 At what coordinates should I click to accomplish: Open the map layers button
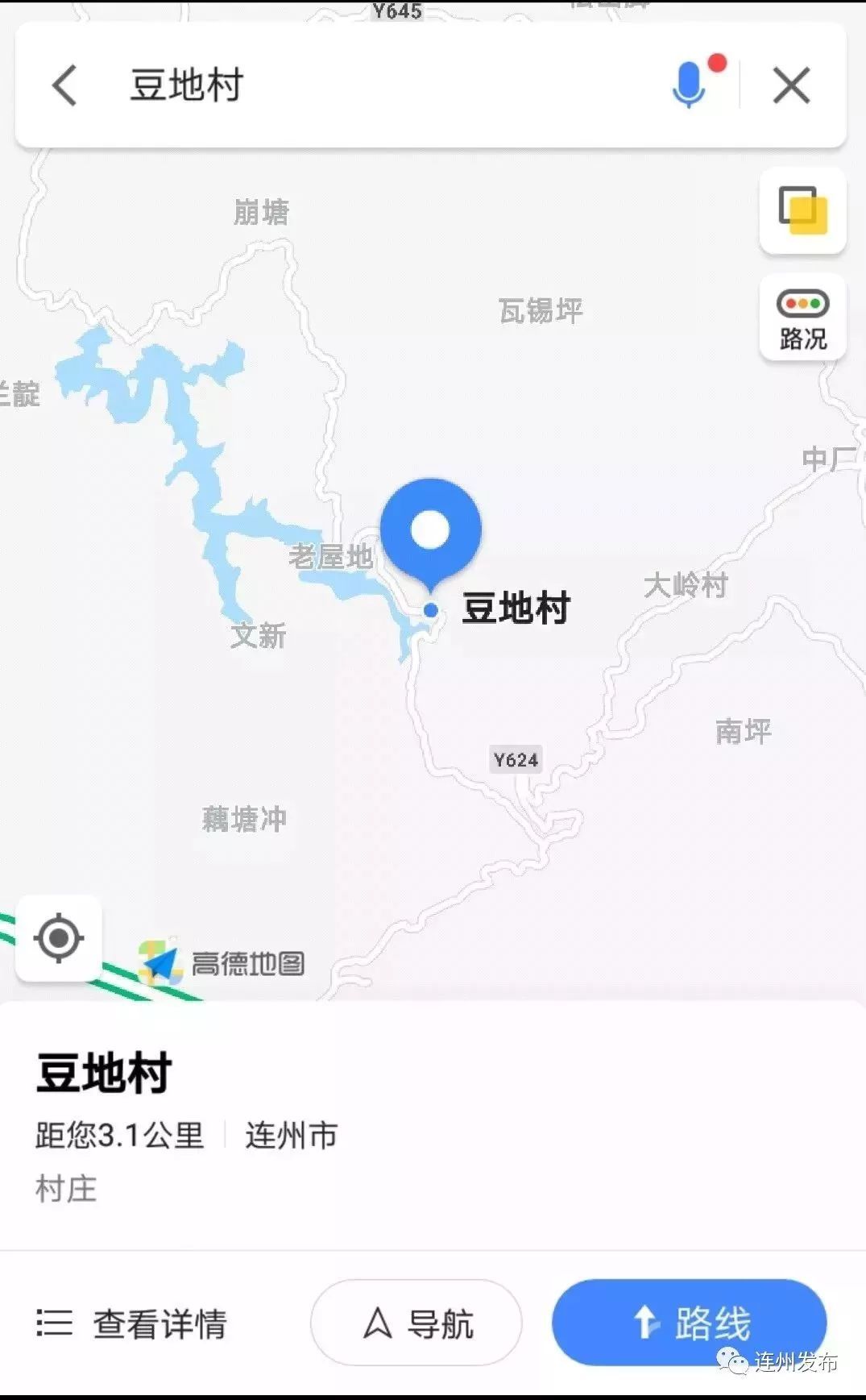coord(802,211)
